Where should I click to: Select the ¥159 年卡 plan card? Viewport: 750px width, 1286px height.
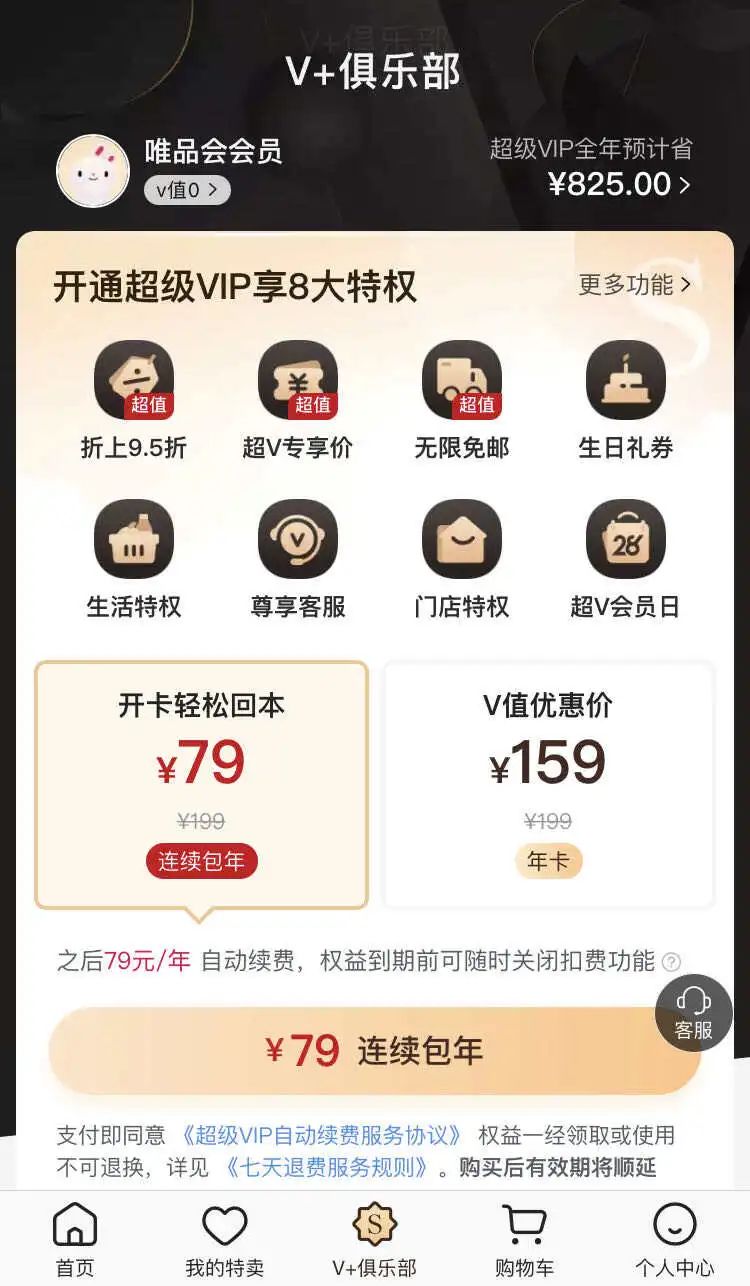point(548,785)
